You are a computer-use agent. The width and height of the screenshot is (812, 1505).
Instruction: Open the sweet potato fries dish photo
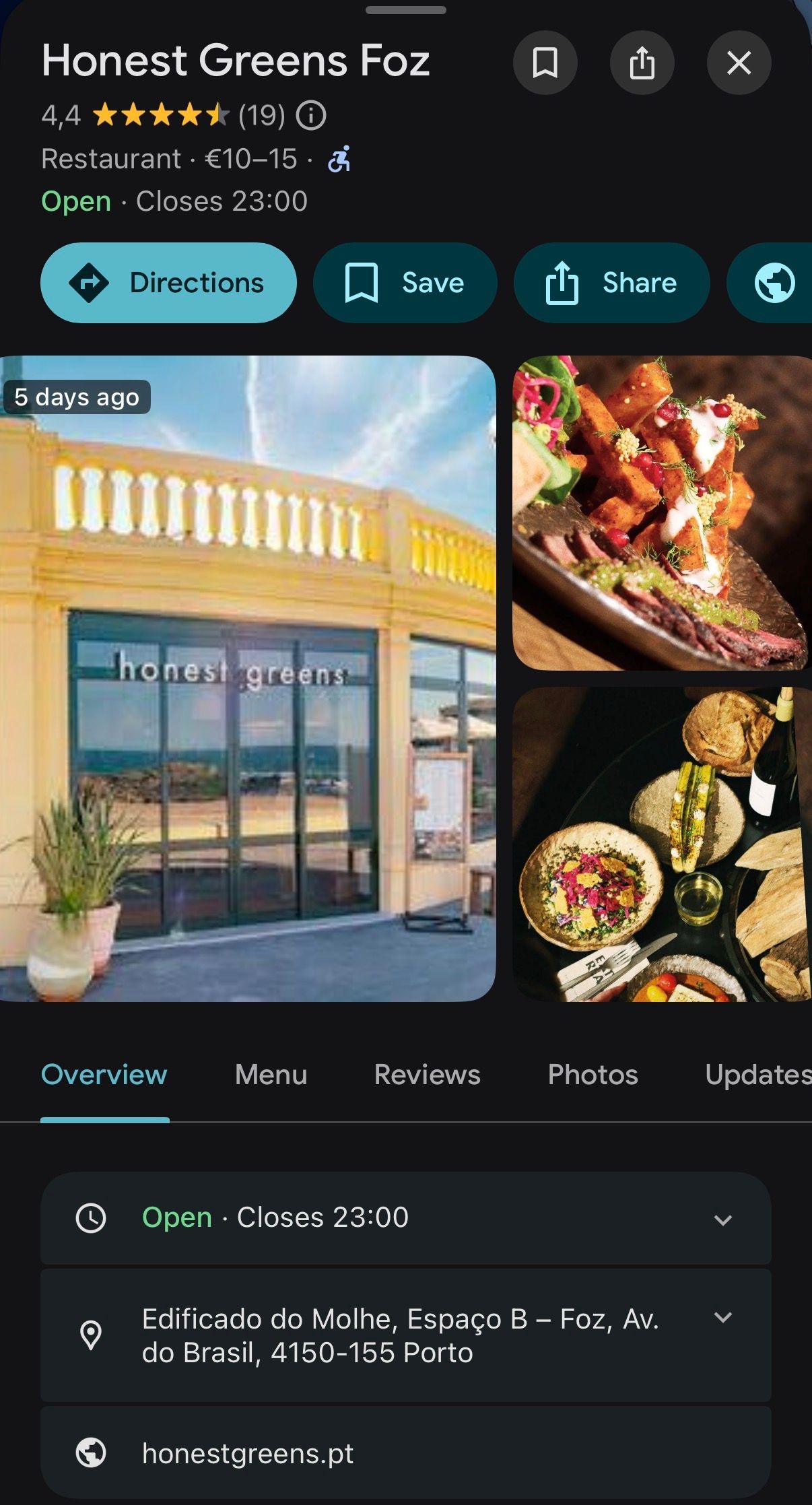point(662,513)
